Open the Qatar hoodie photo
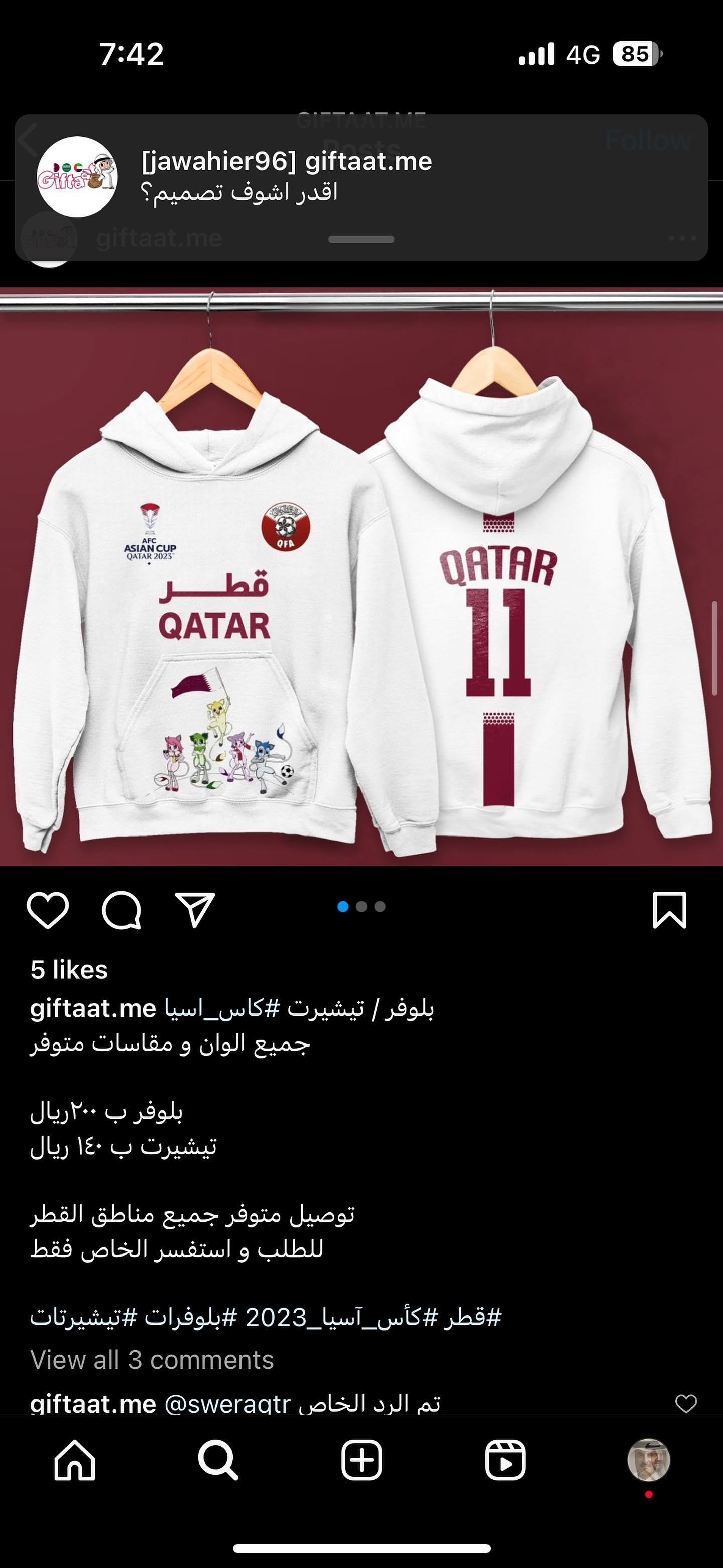This screenshot has width=723, height=1568. point(361,576)
